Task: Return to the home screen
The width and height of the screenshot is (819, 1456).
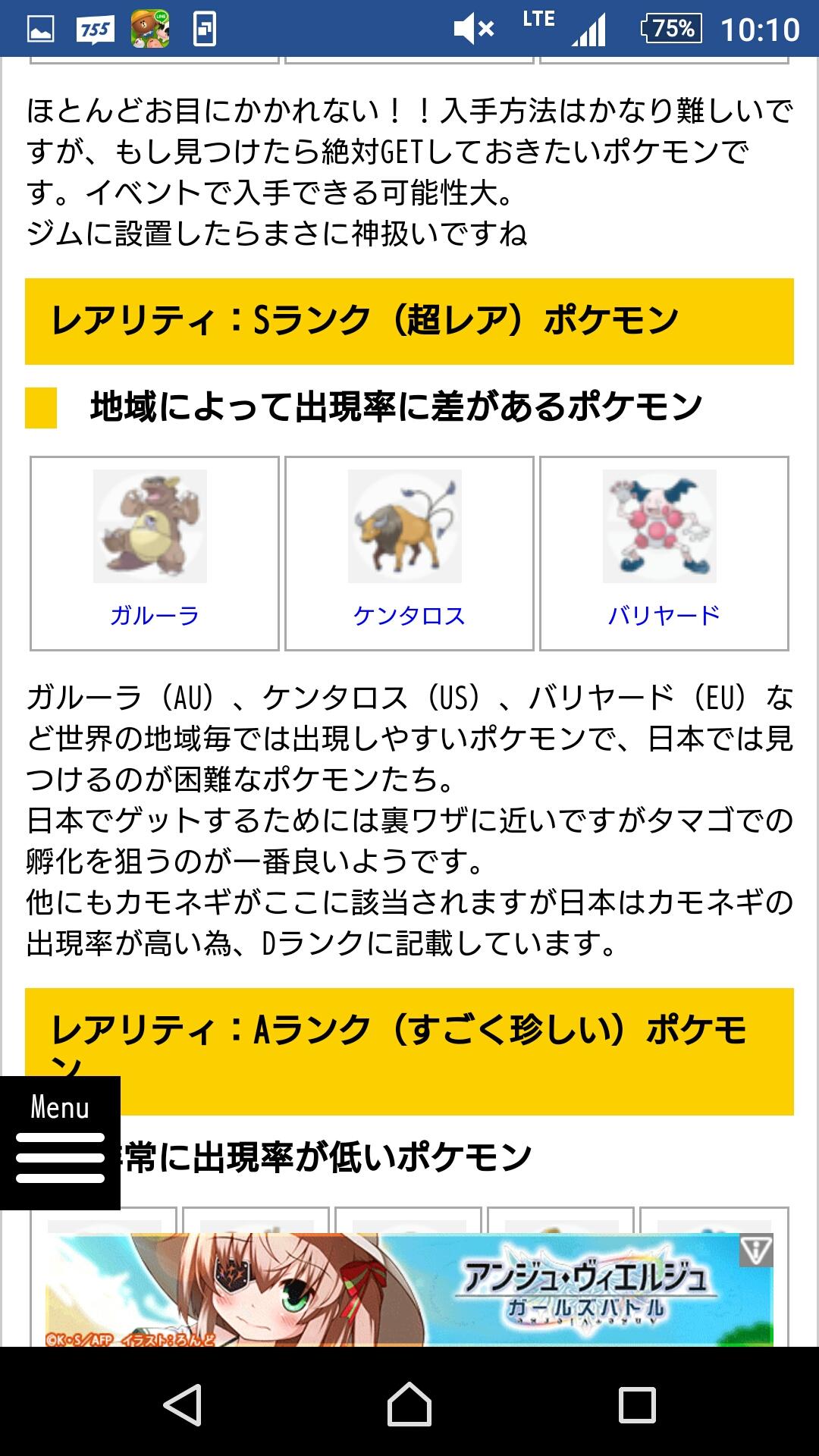Action: 409,1404
